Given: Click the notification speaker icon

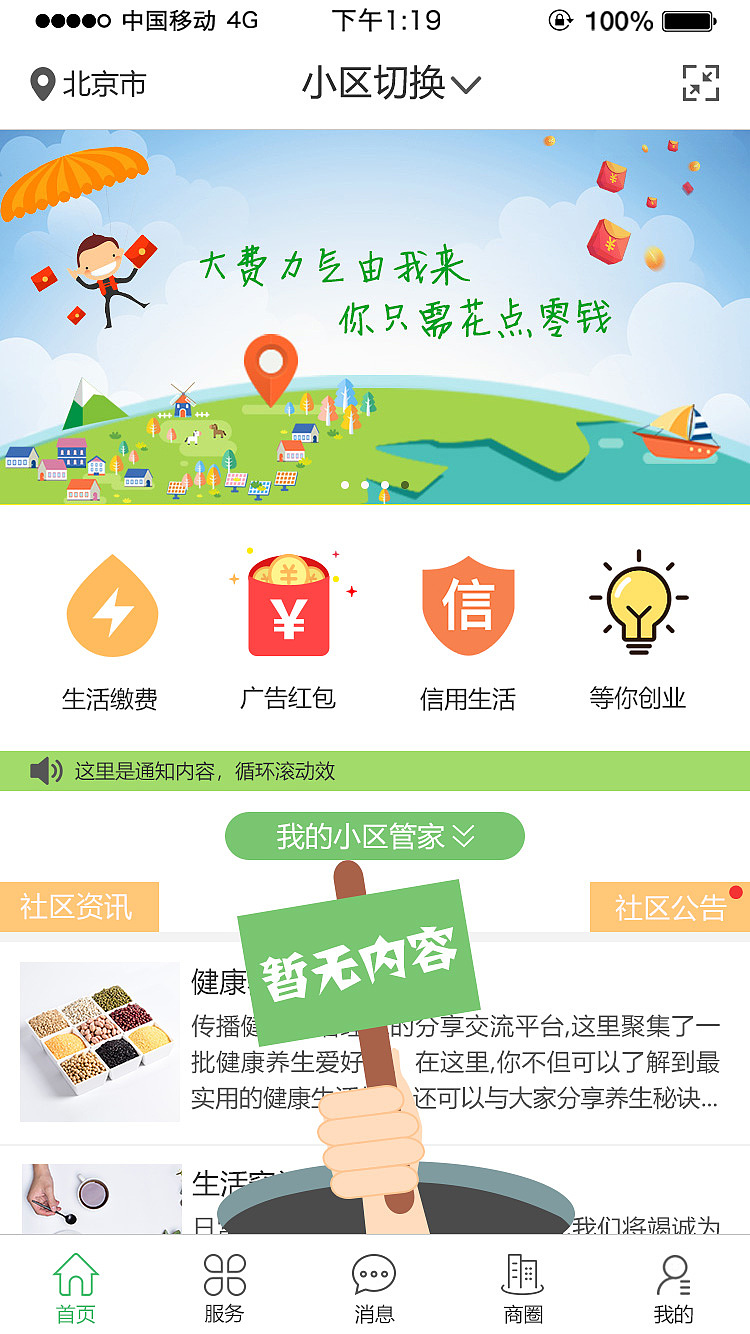Looking at the screenshot, I should [45, 771].
